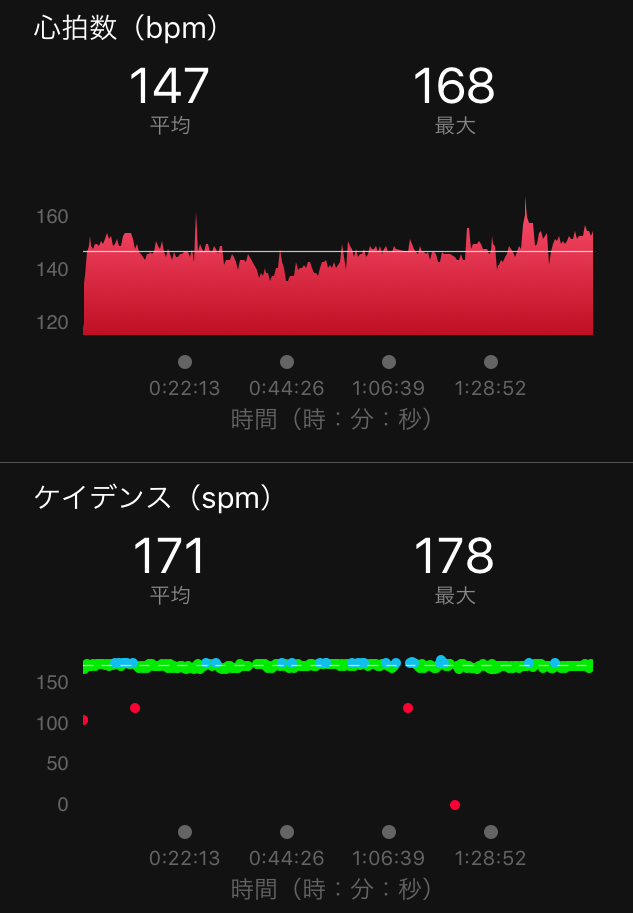This screenshot has height=913, width=633.
Task: Open the 心拍数 heart rate chart
Action: click(x=338, y=274)
